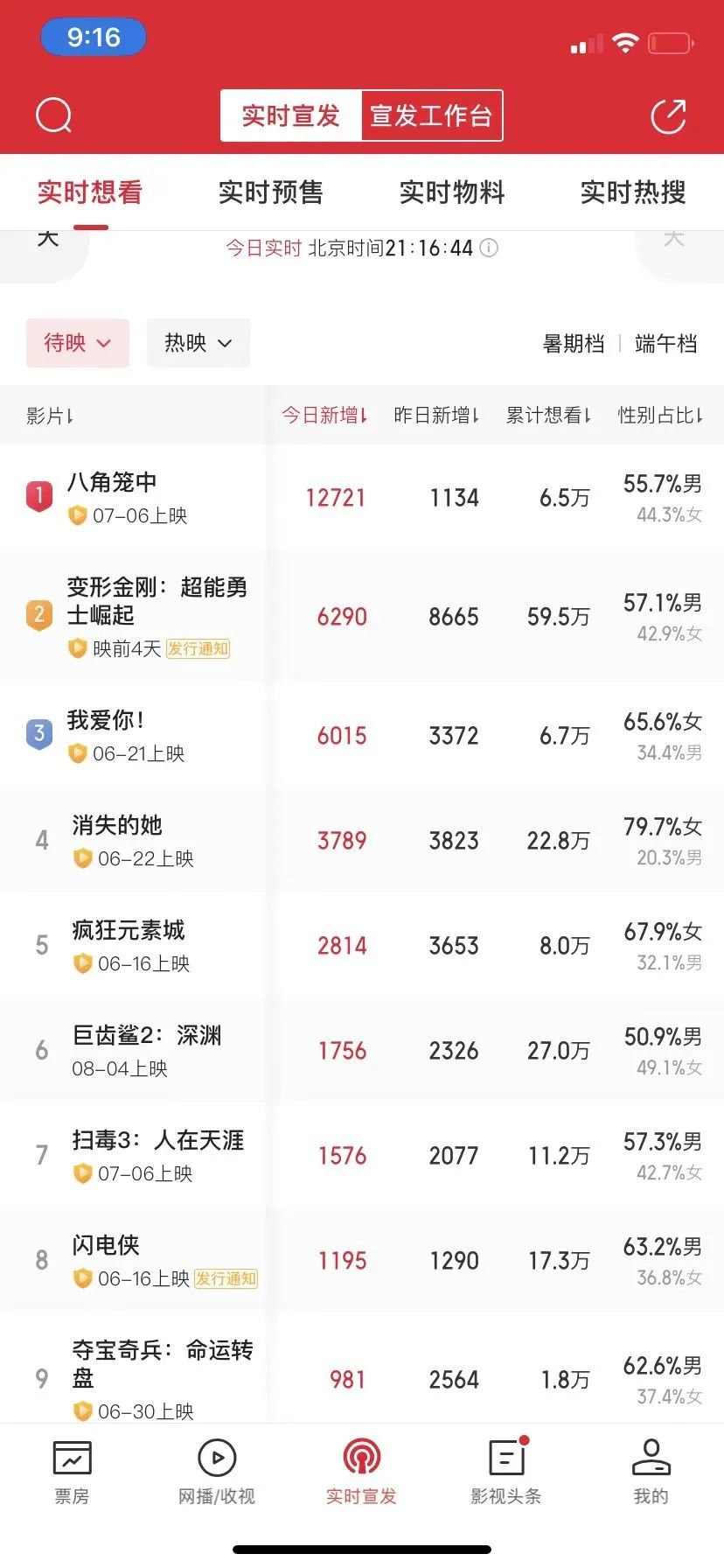Tap the share icon in header
This screenshot has height=1568, width=724.
669,115
